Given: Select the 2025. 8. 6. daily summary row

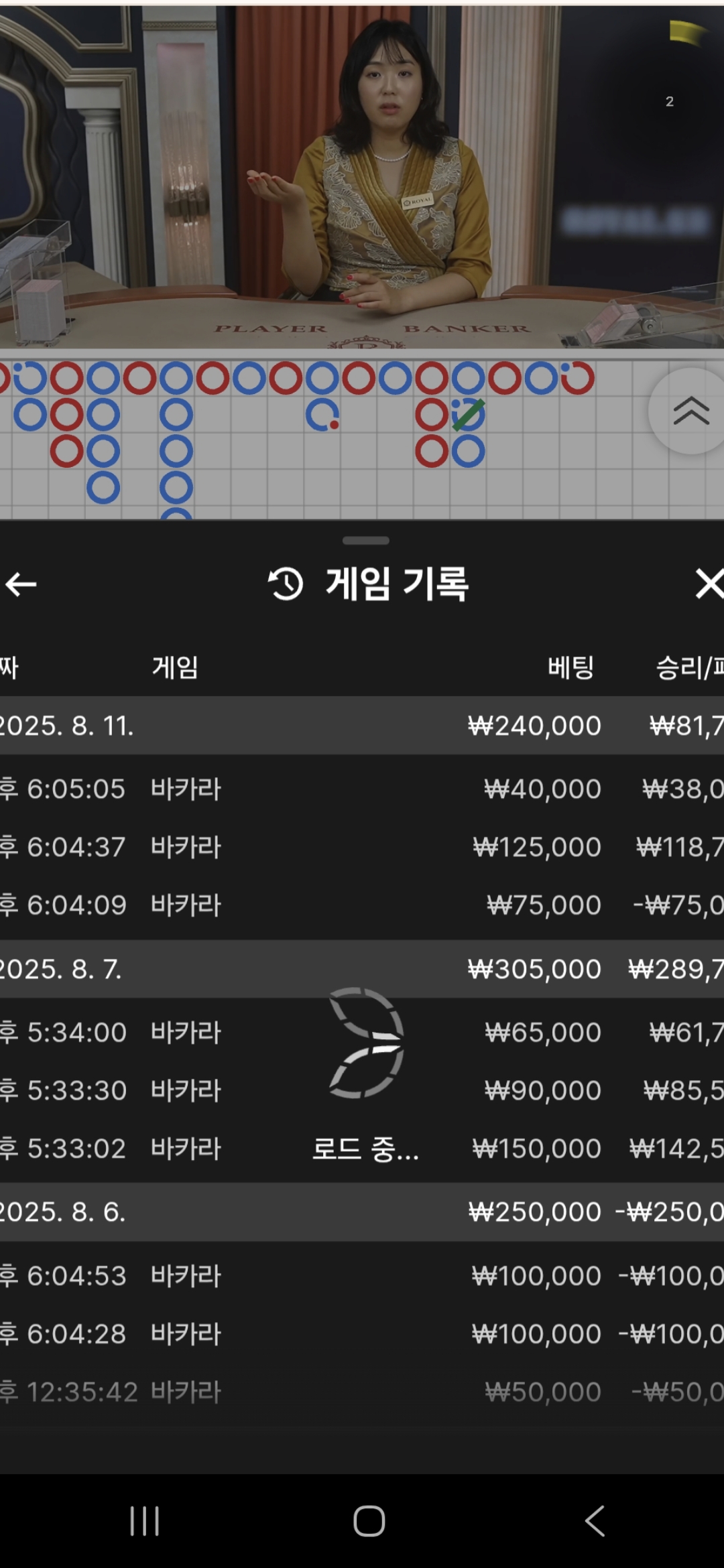Looking at the screenshot, I should pyautogui.click(x=362, y=1212).
